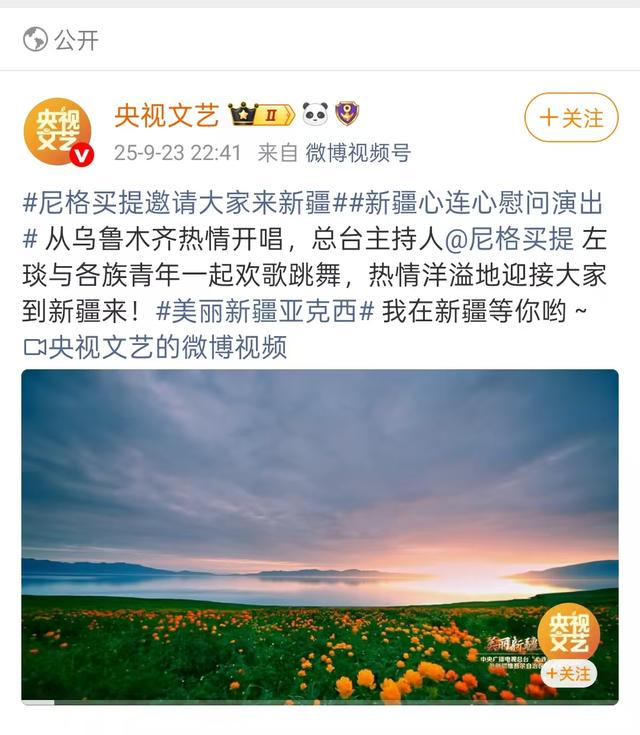
Task: Follow 央视文艺 with the top 关注 button
Action: pos(570,118)
